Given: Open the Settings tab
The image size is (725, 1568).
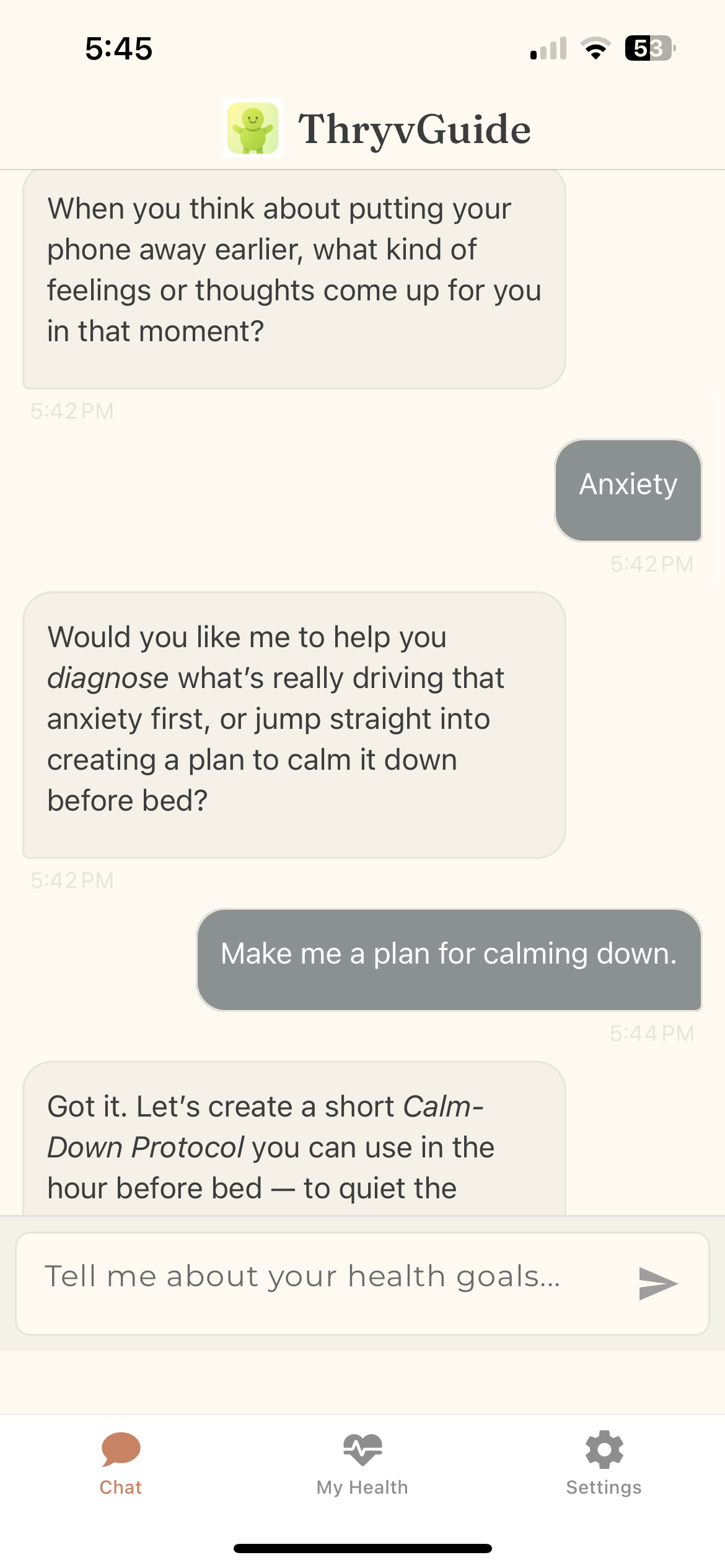Looking at the screenshot, I should (604, 1464).
